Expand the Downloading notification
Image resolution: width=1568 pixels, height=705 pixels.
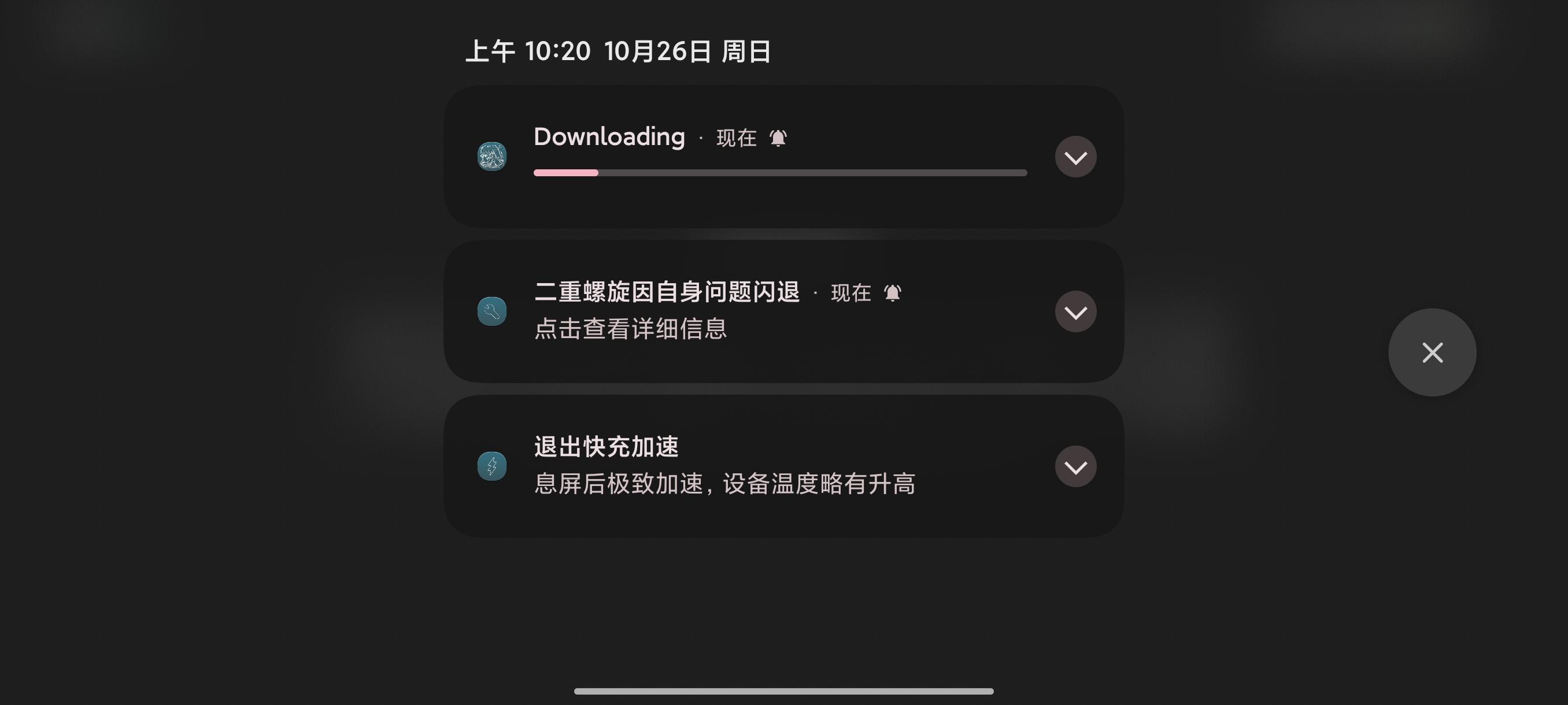tap(1075, 157)
